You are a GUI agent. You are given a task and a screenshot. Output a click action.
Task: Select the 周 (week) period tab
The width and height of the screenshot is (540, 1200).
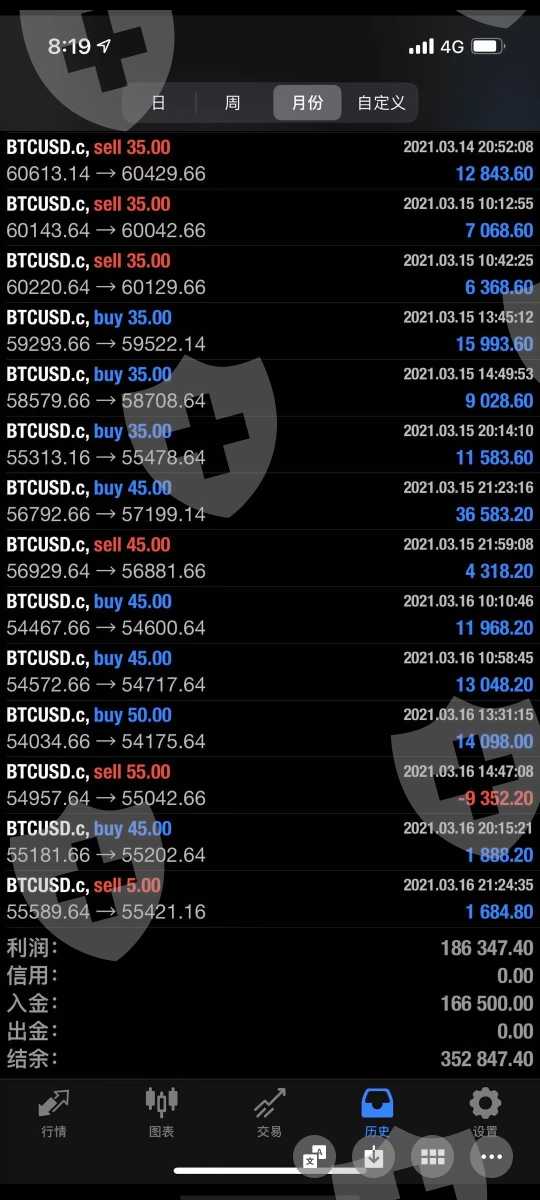232,102
